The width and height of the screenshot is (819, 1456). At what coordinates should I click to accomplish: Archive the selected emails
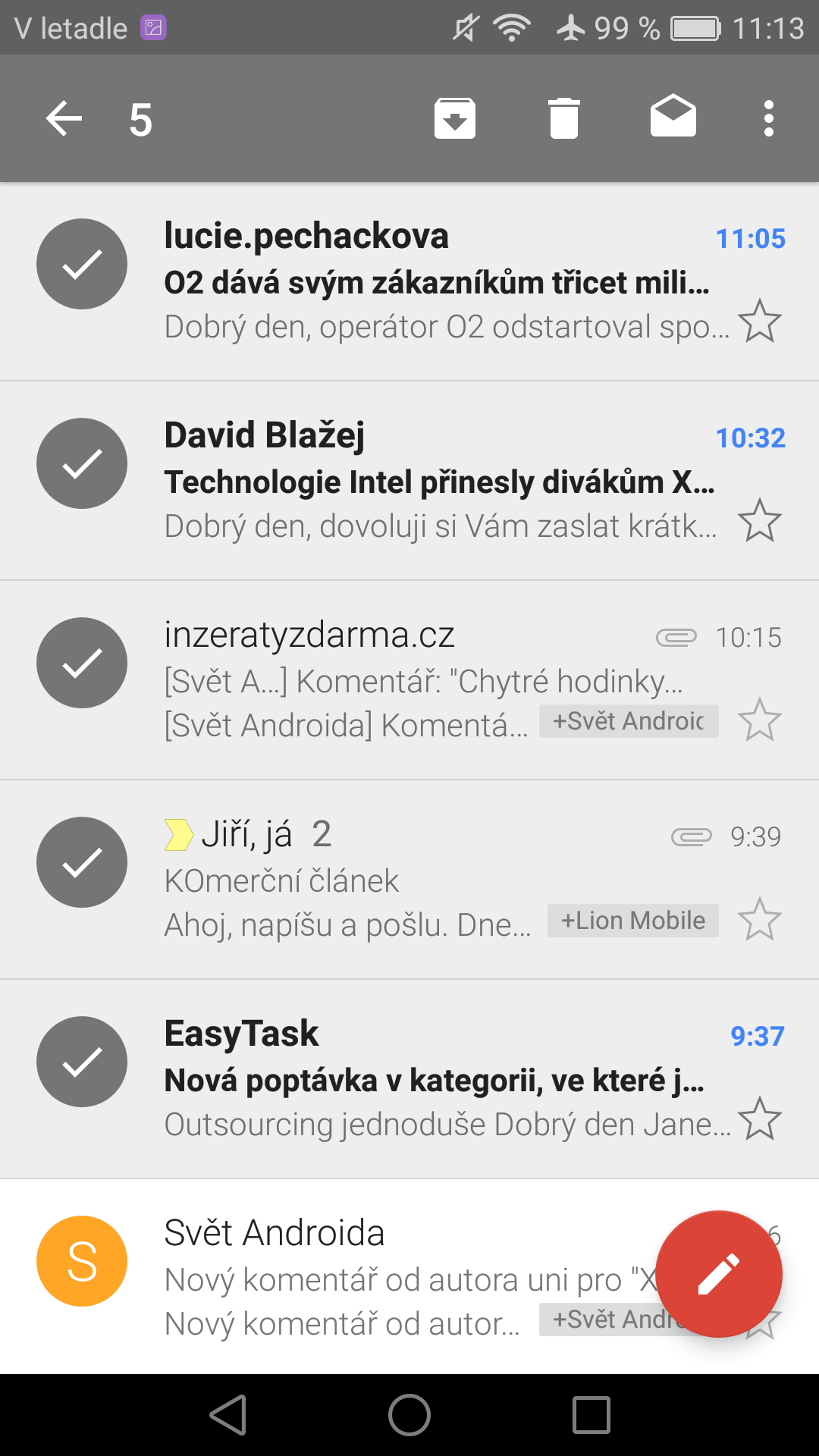click(455, 119)
